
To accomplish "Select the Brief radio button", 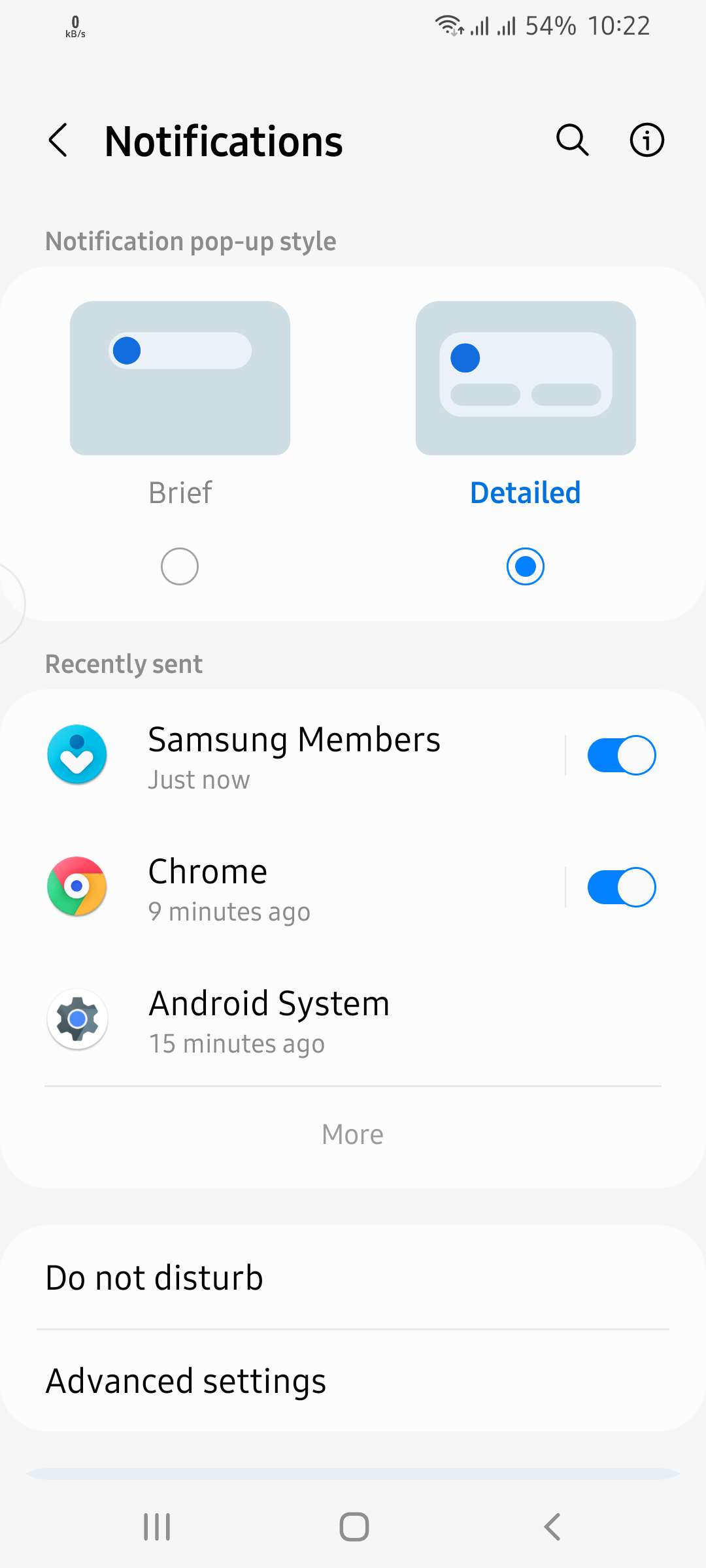I will tap(179, 566).
